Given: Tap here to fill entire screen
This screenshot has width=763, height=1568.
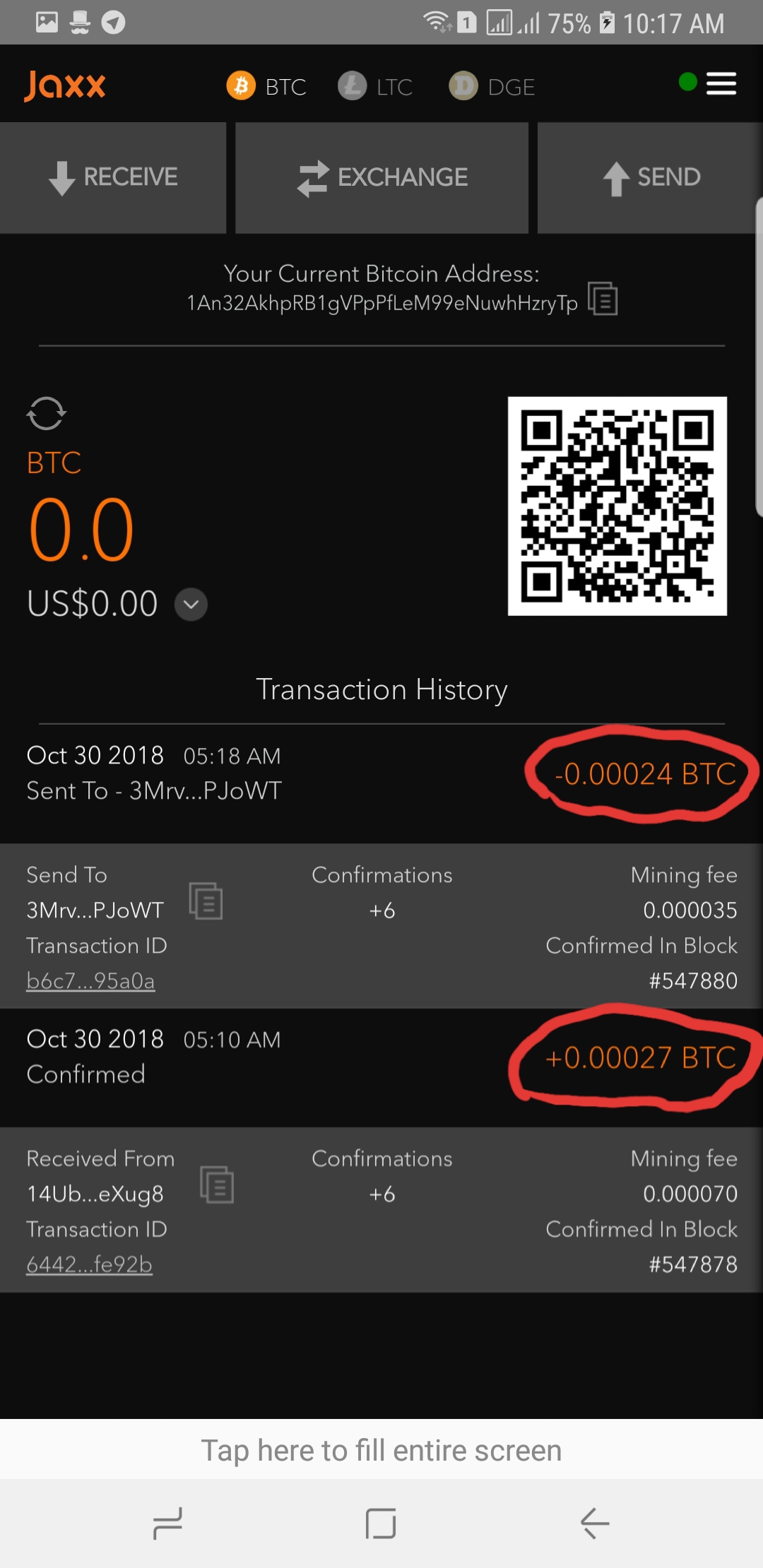Looking at the screenshot, I should point(381,1450).
